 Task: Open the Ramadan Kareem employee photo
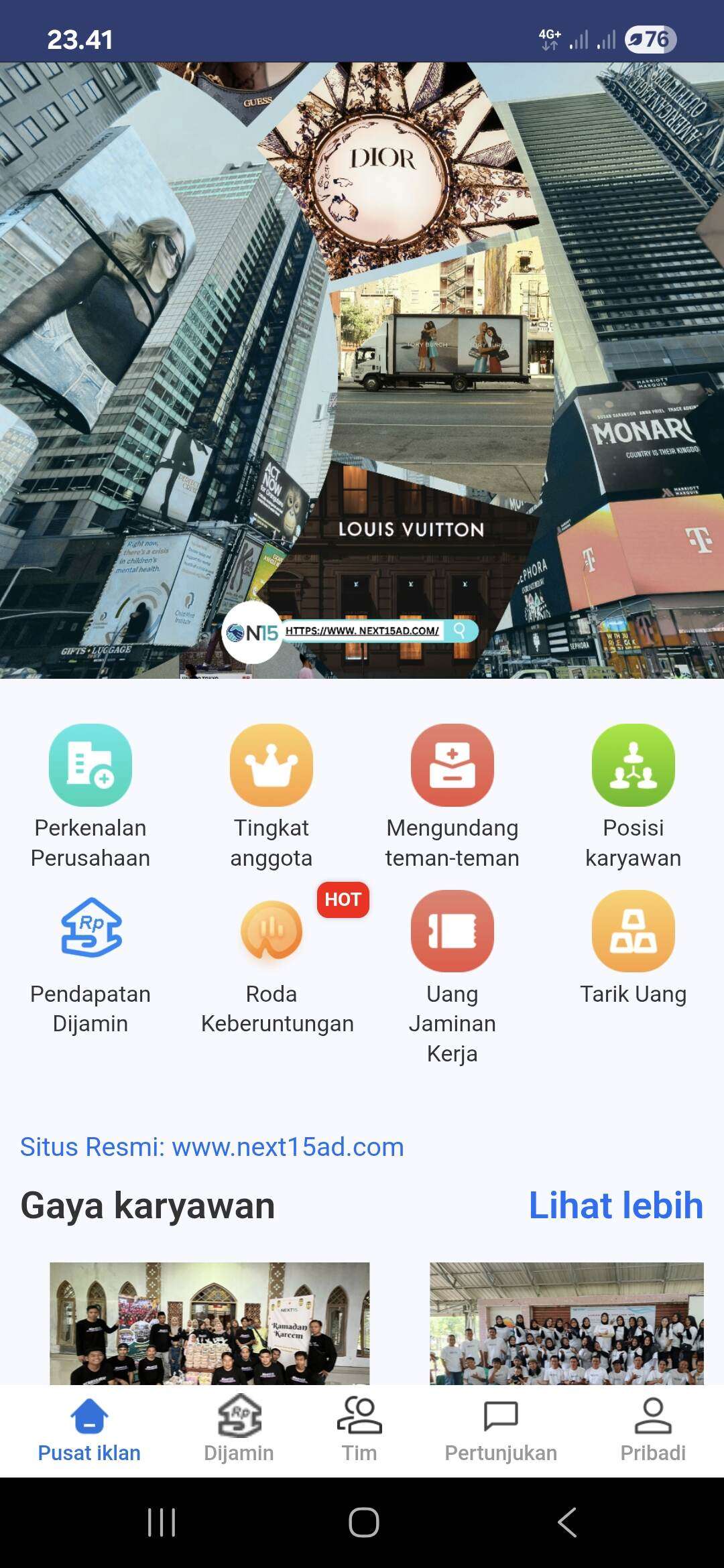(x=209, y=1323)
